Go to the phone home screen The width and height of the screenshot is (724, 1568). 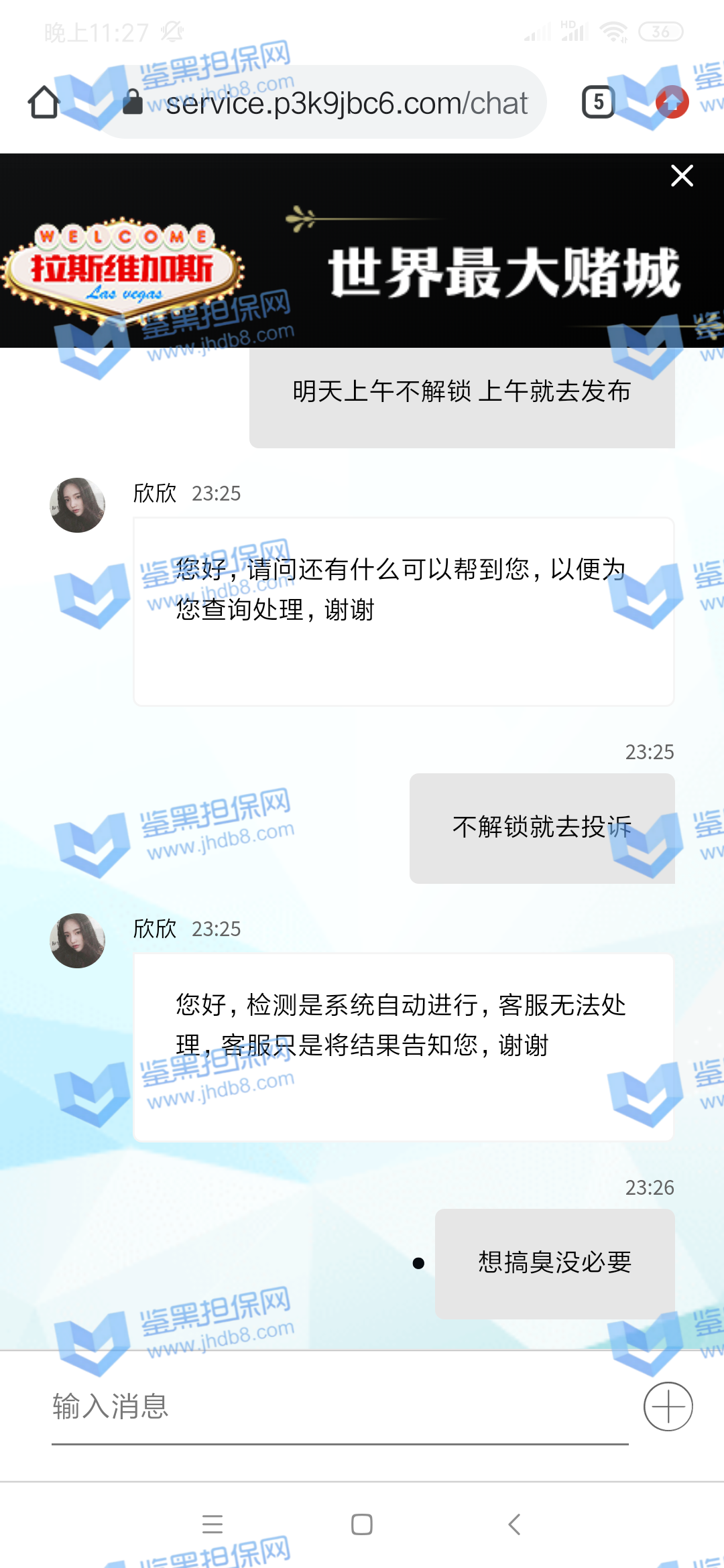pos(362,1524)
